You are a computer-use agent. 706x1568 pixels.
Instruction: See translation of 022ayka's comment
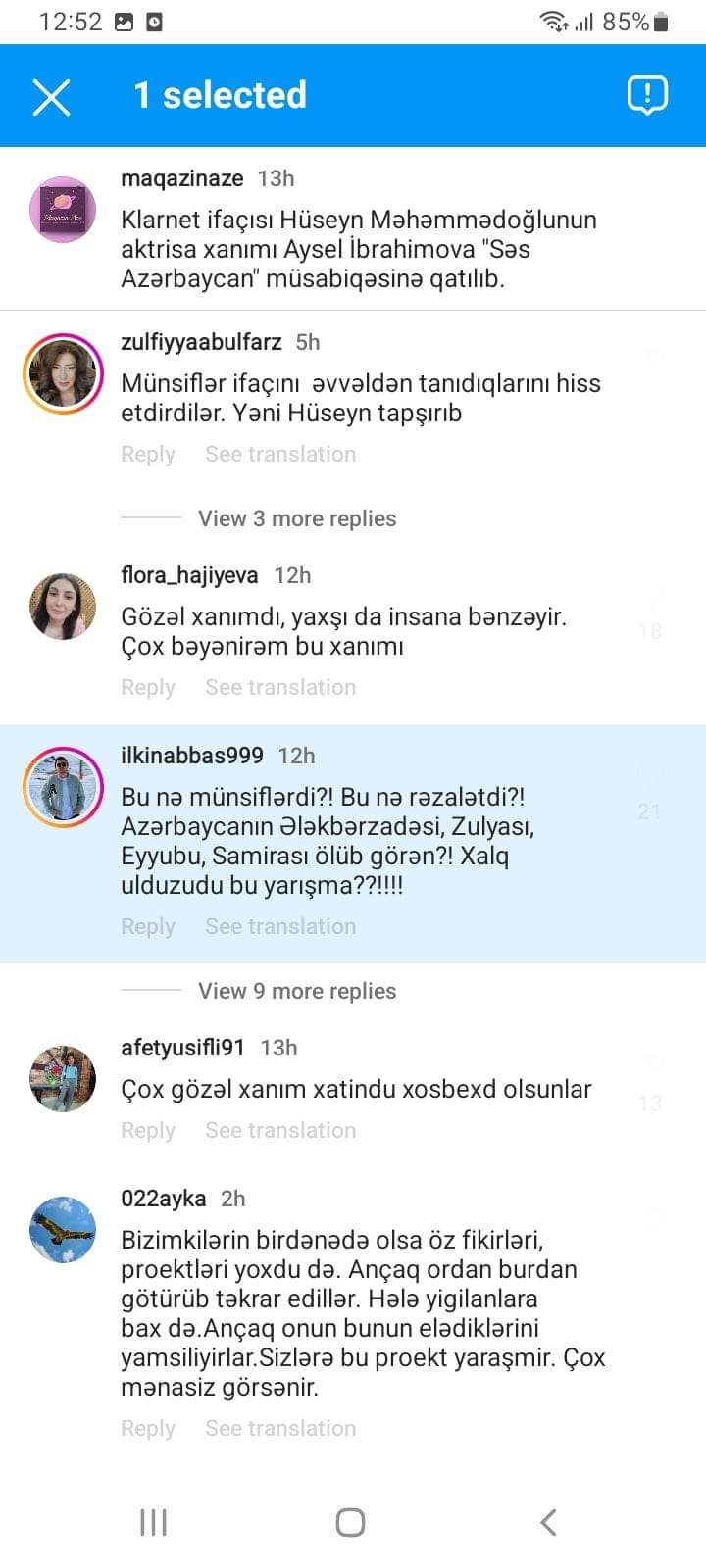280,1428
